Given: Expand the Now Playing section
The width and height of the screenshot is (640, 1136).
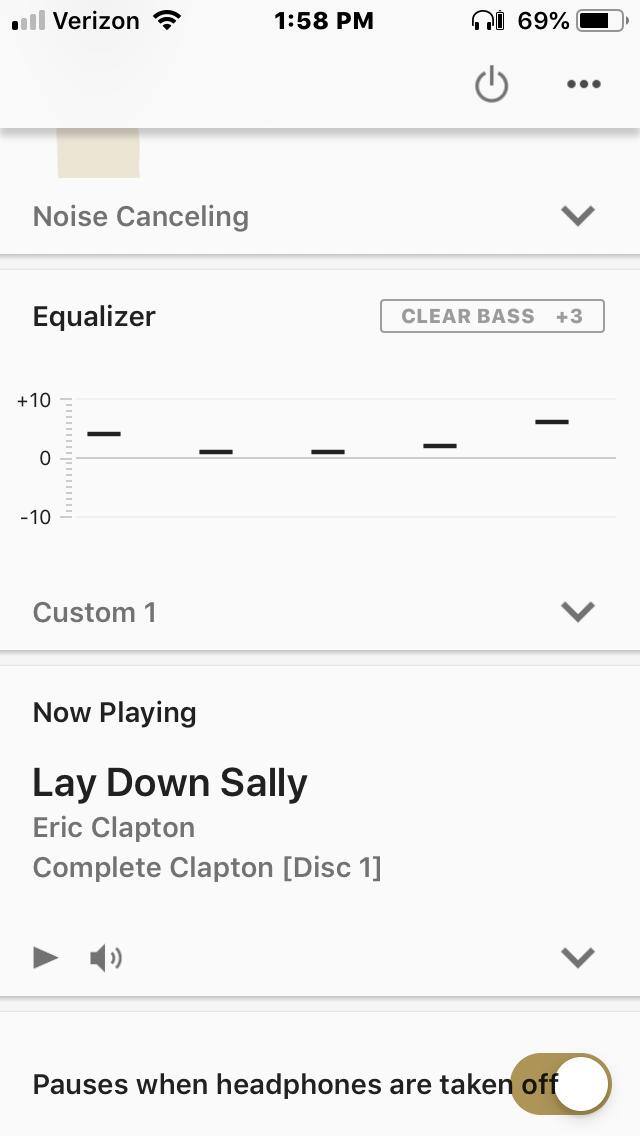Looking at the screenshot, I should click(578, 958).
